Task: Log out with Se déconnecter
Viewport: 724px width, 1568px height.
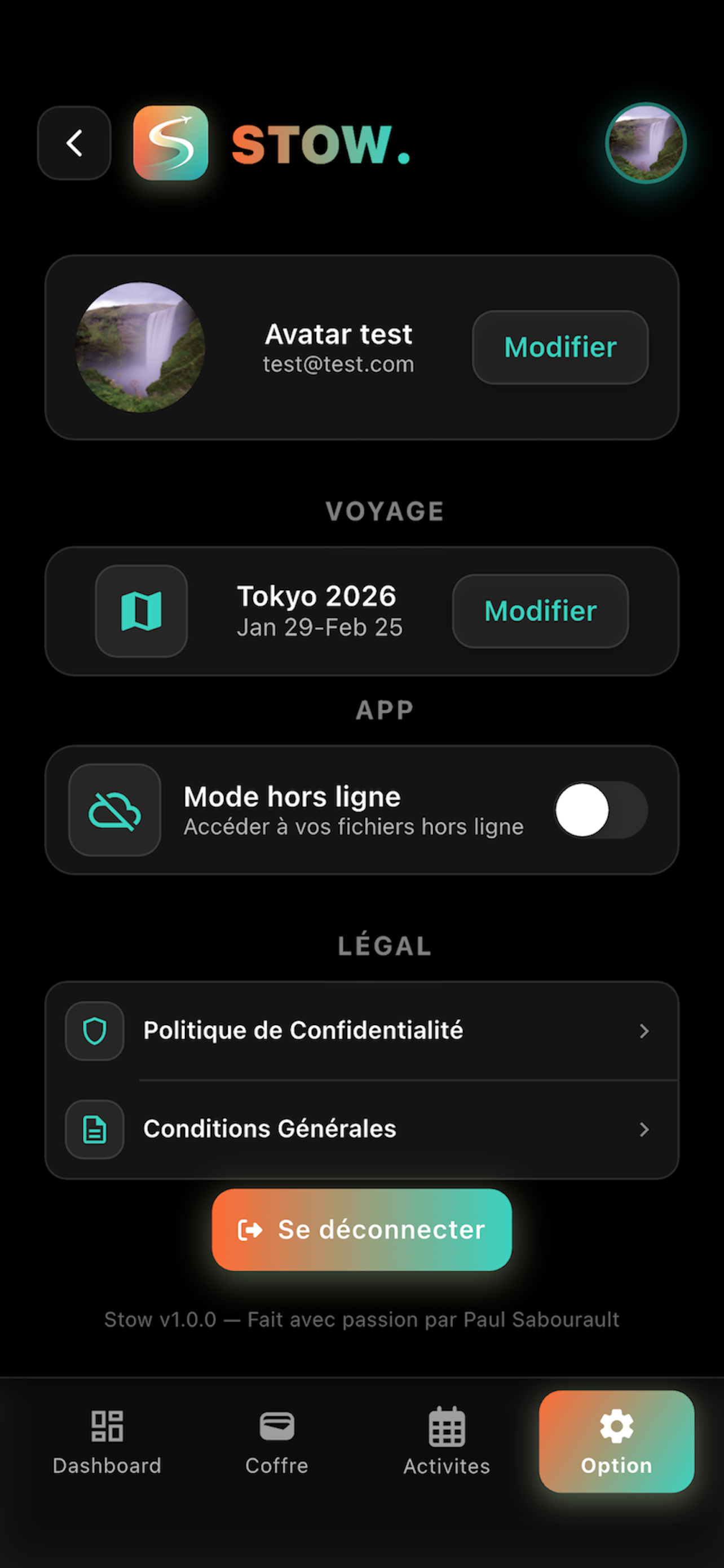Action: (x=362, y=1229)
